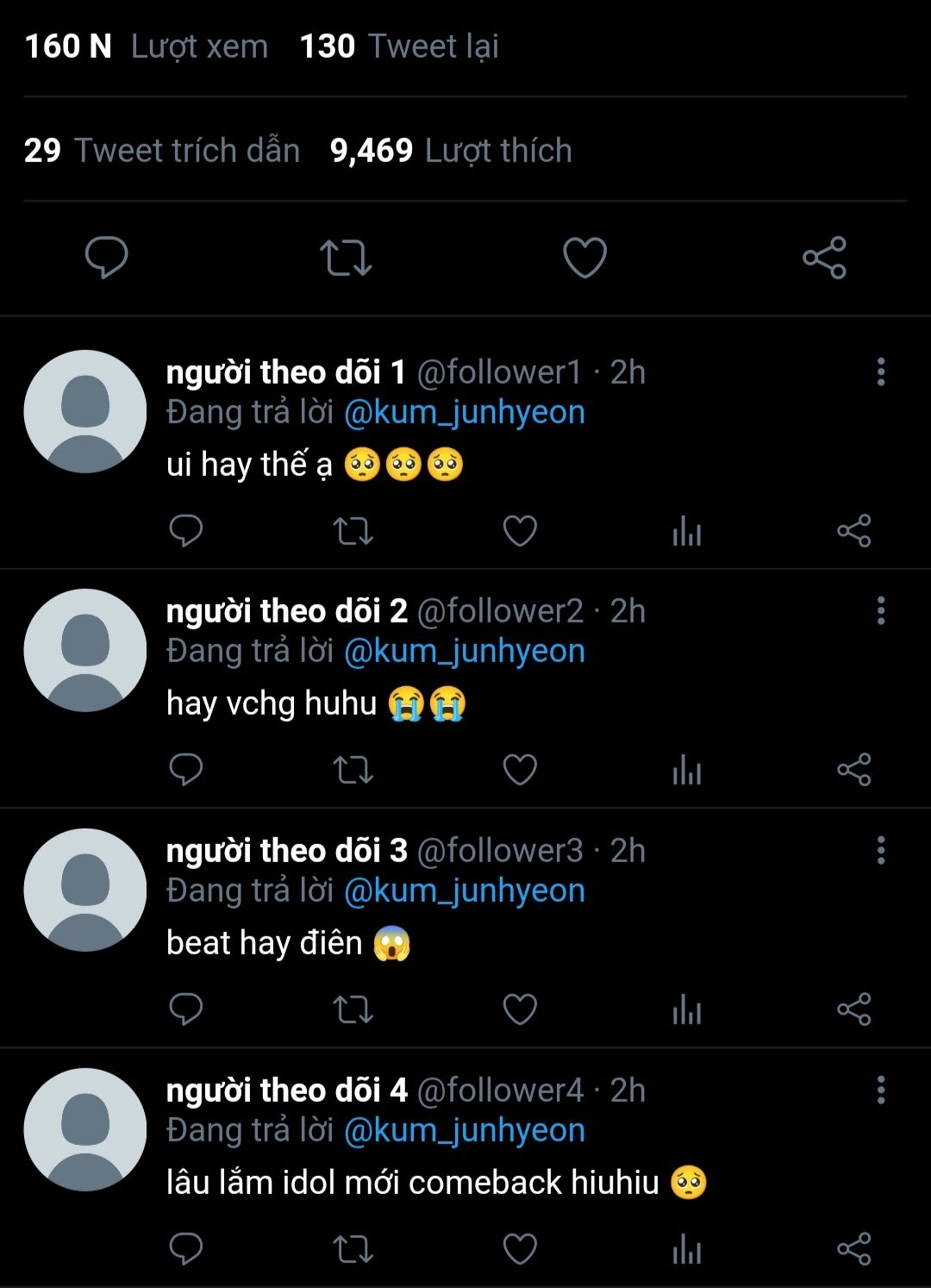
Task: Like người theo dõi 1's reply
Action: click(520, 531)
